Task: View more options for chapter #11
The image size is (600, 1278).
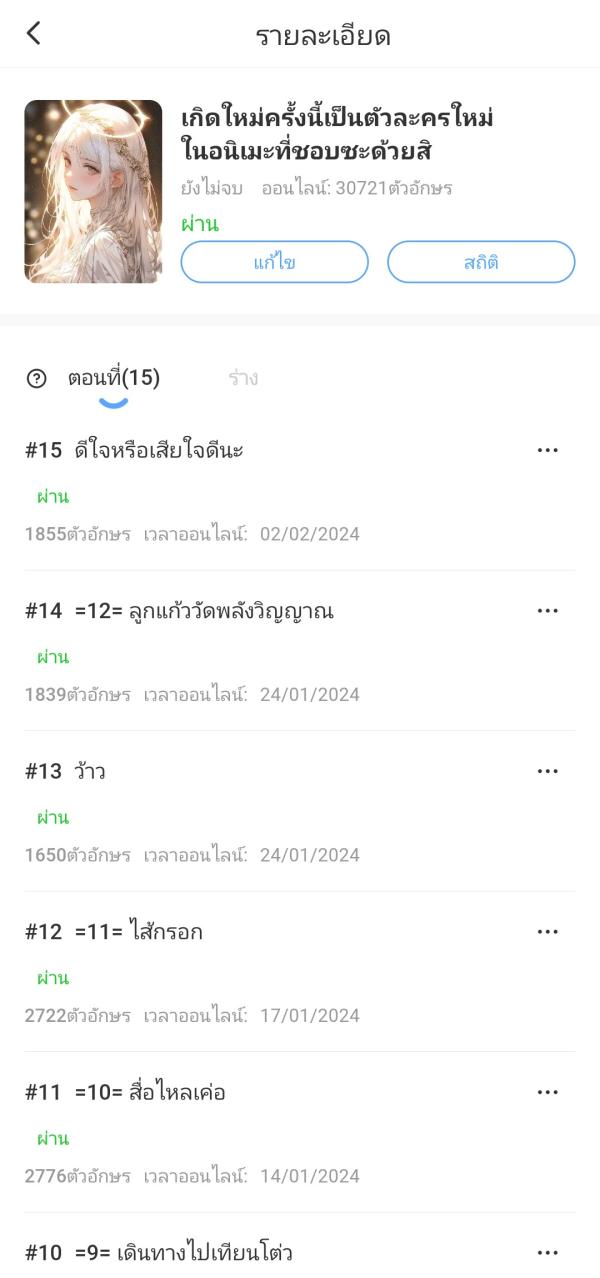Action: [547, 1092]
